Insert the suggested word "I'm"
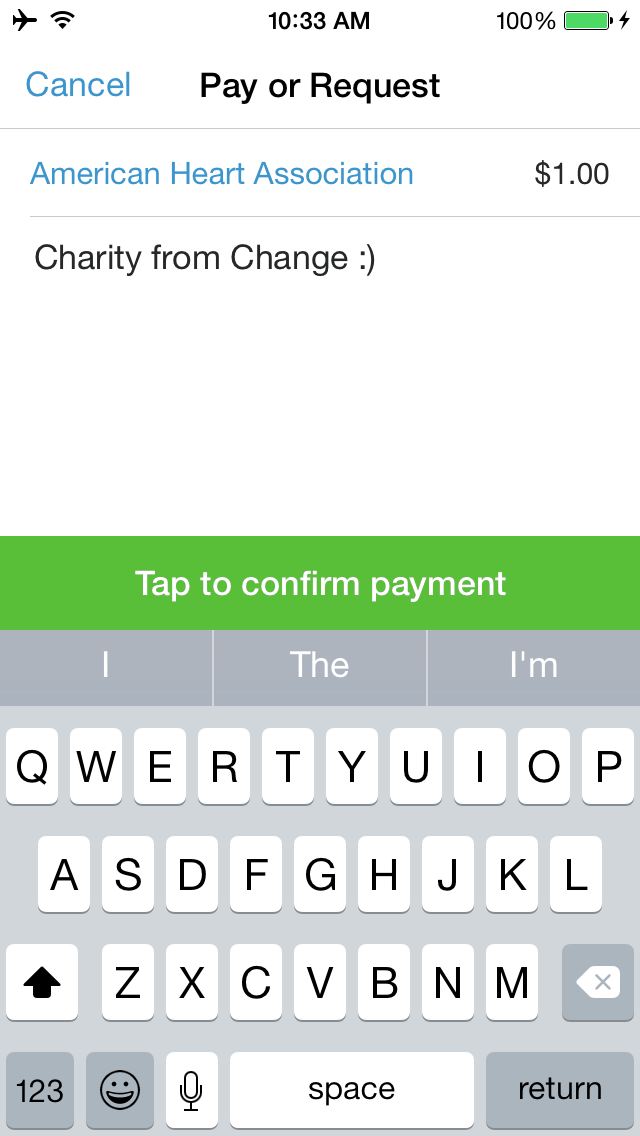Viewport: 640px width, 1136px height. [533, 666]
